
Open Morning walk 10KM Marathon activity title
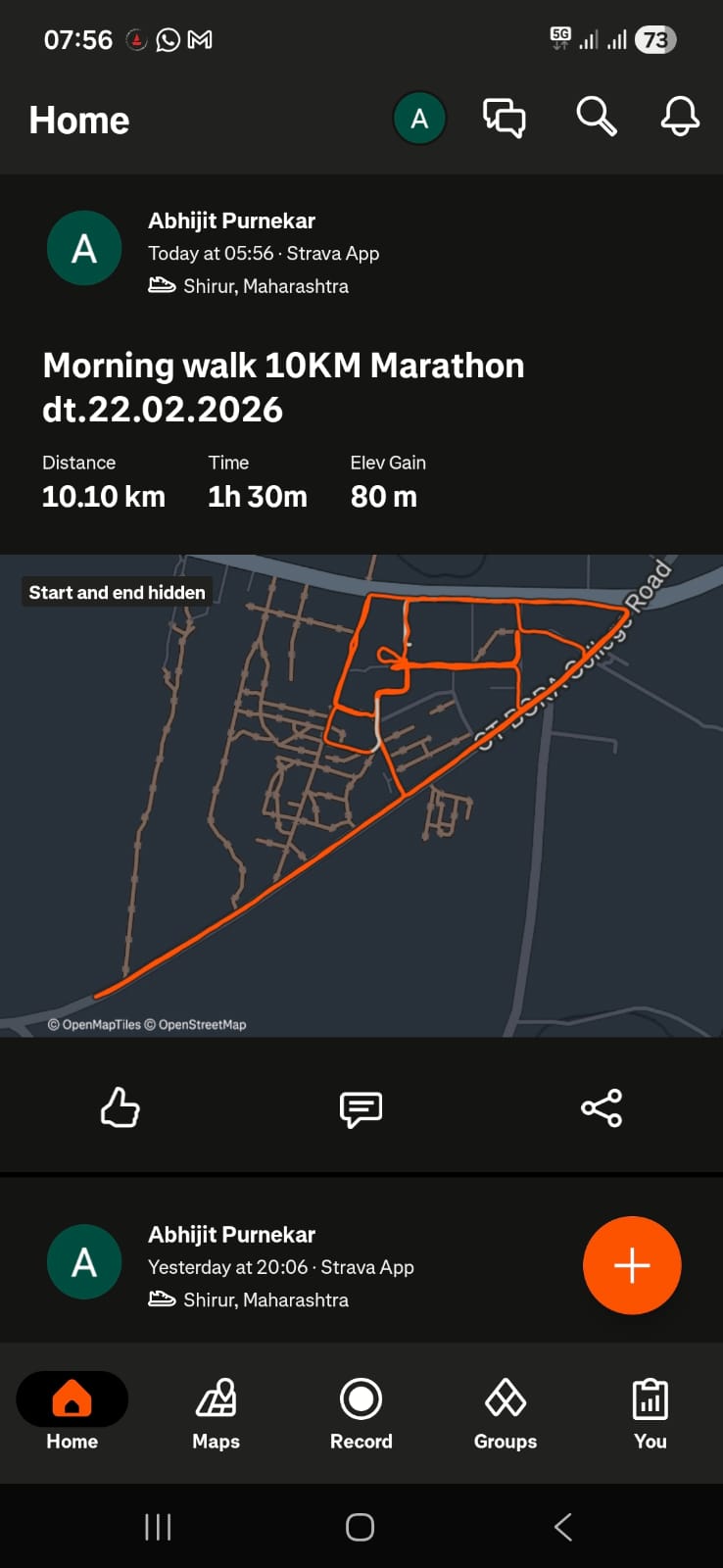283,386
